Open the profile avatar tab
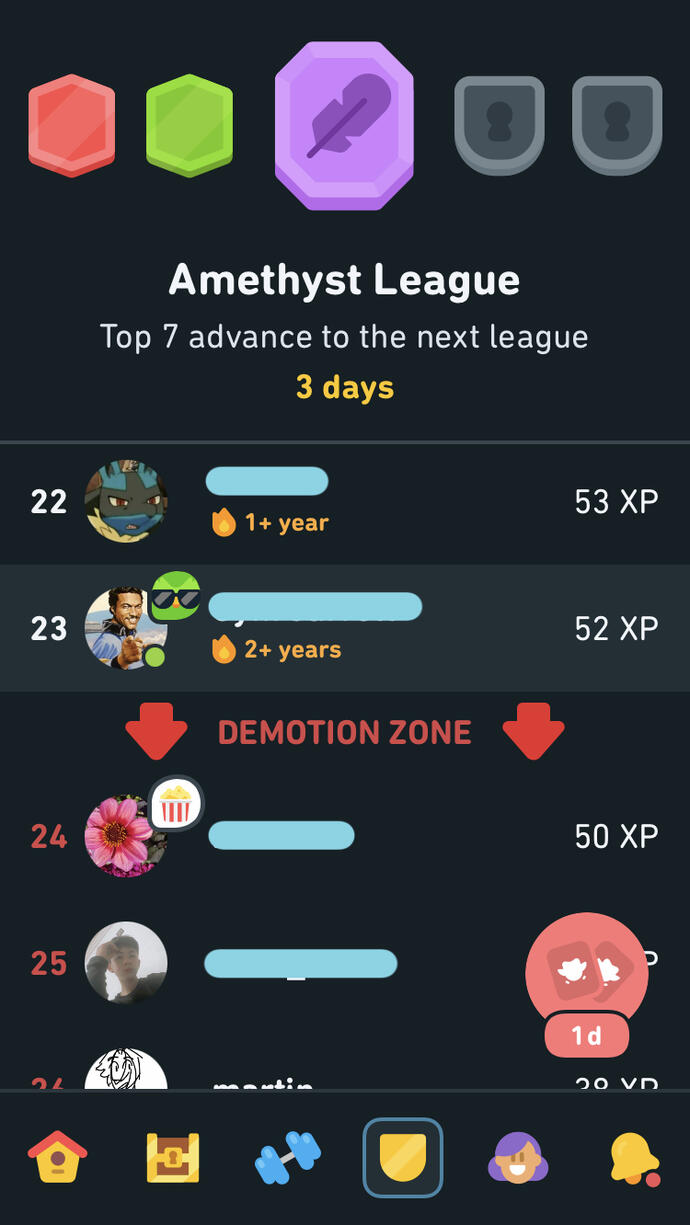The height and width of the screenshot is (1225, 690). click(518, 1158)
